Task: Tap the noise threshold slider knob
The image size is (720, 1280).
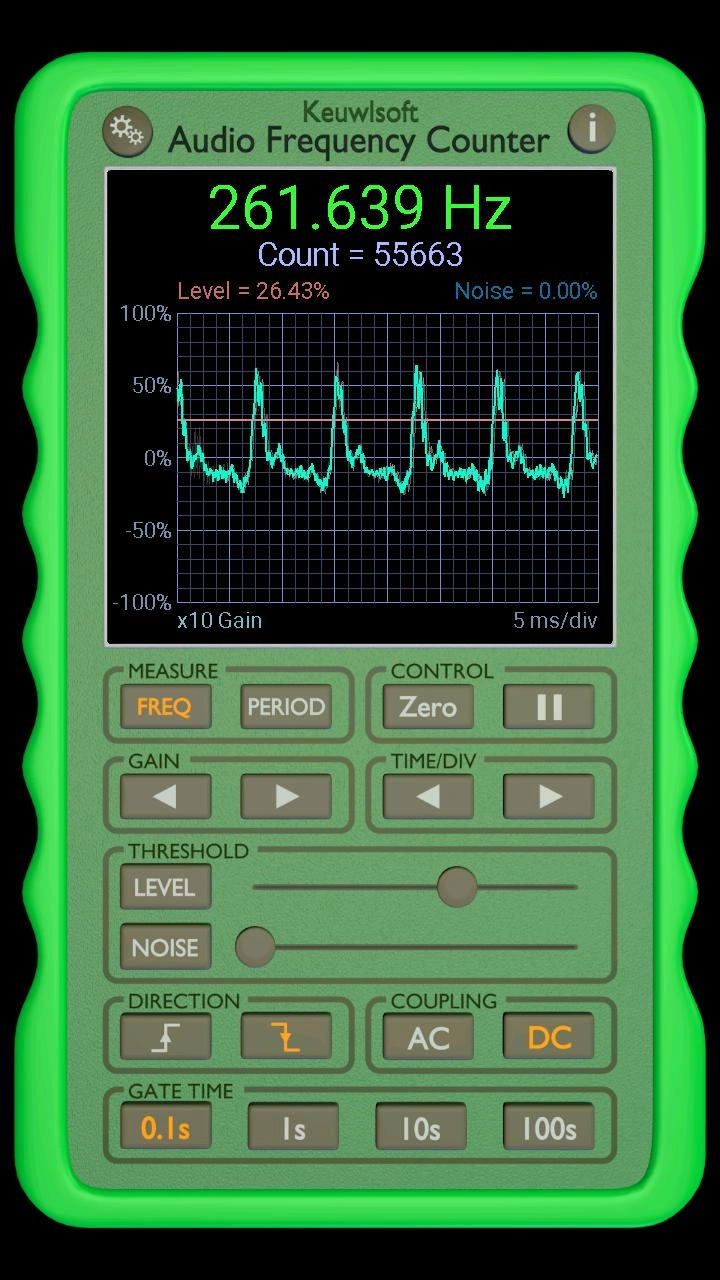Action: [255, 947]
